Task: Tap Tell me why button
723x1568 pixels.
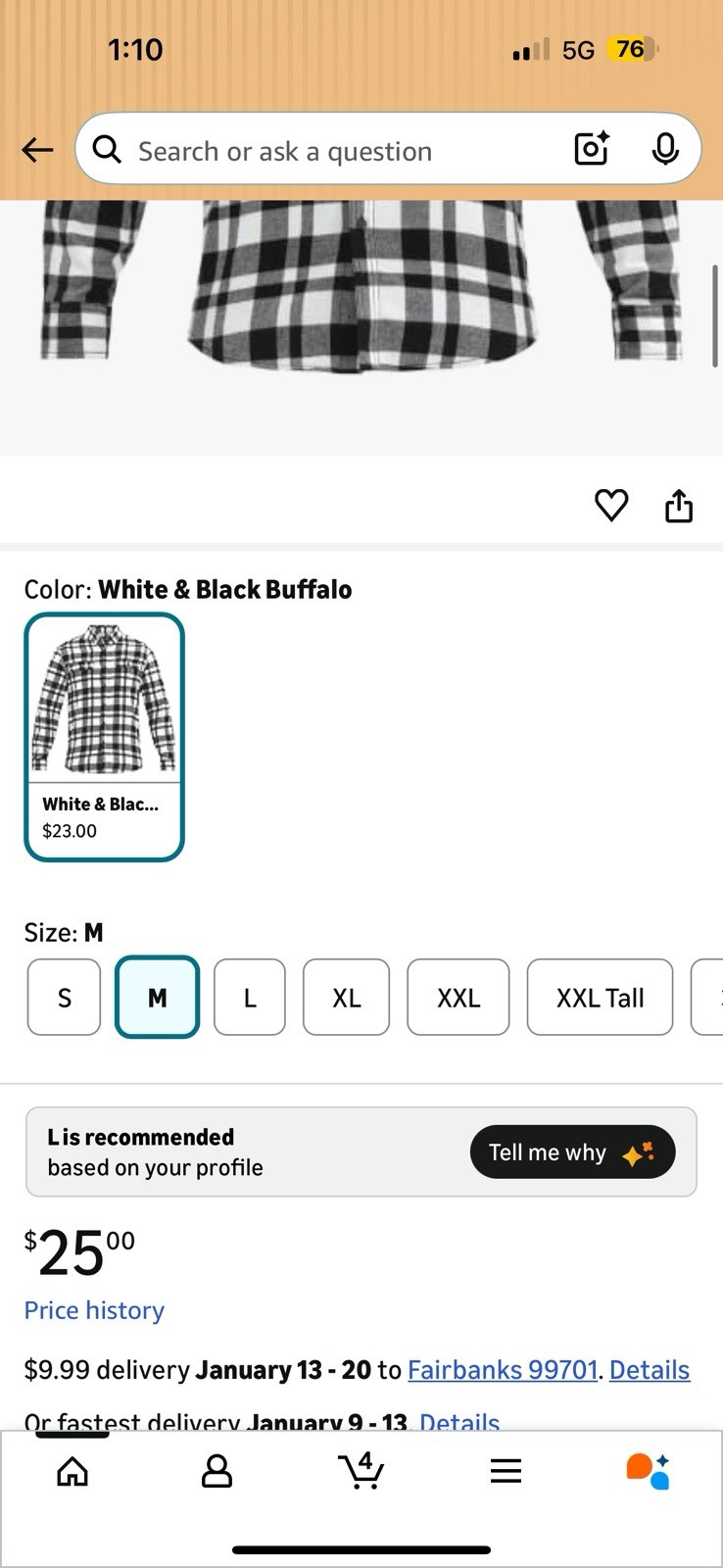Action: tap(572, 1152)
